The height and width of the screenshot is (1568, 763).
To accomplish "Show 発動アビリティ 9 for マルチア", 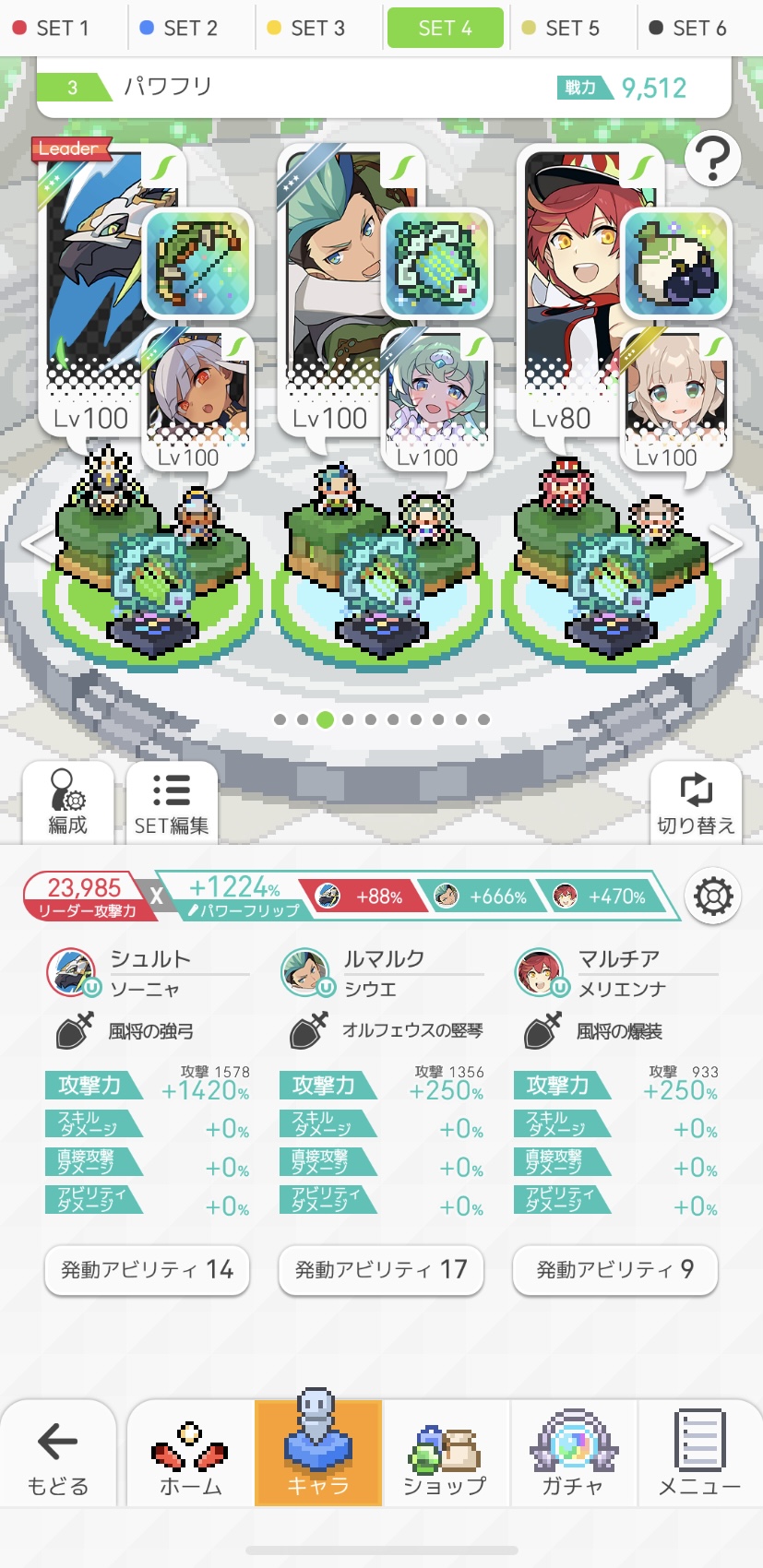I will (x=614, y=1270).
